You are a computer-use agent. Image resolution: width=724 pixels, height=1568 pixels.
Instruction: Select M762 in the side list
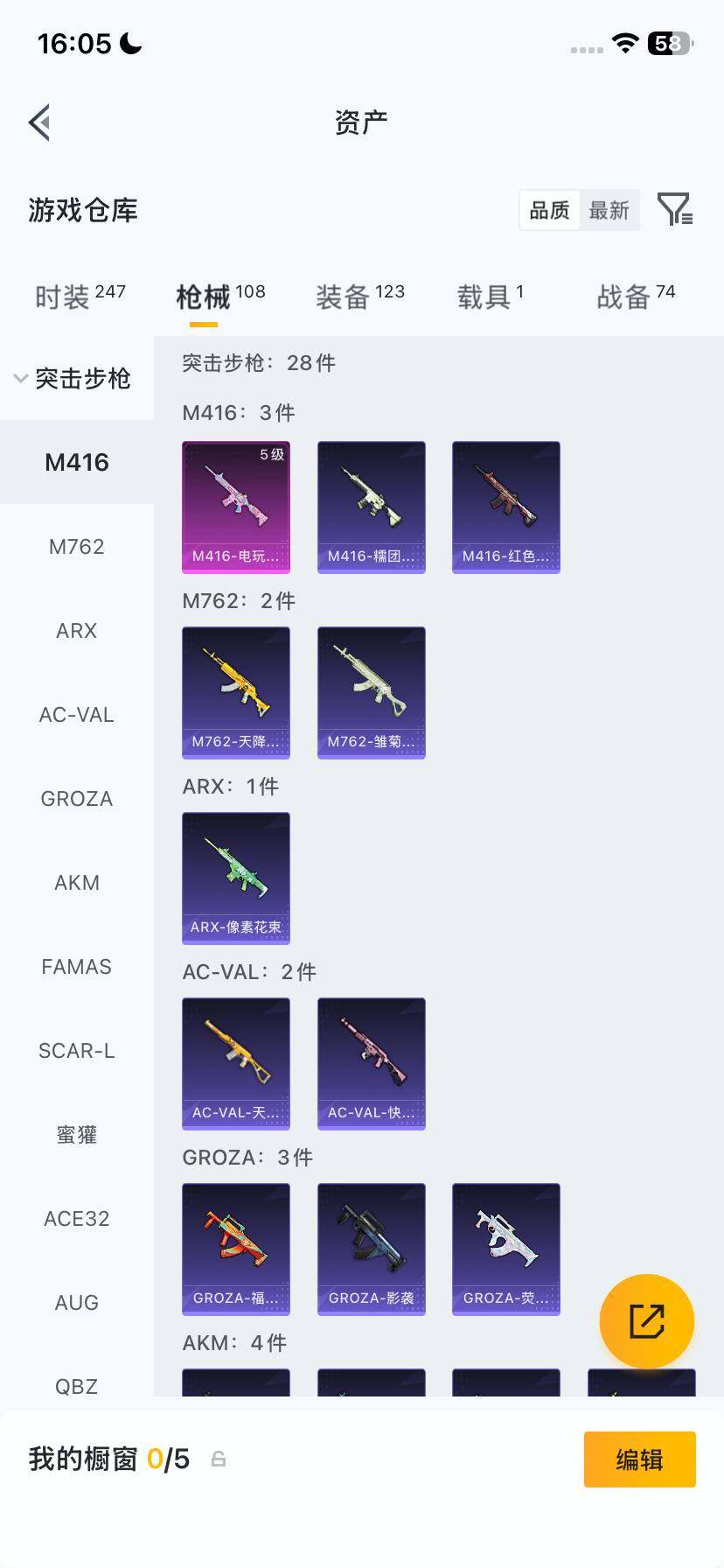click(x=77, y=547)
